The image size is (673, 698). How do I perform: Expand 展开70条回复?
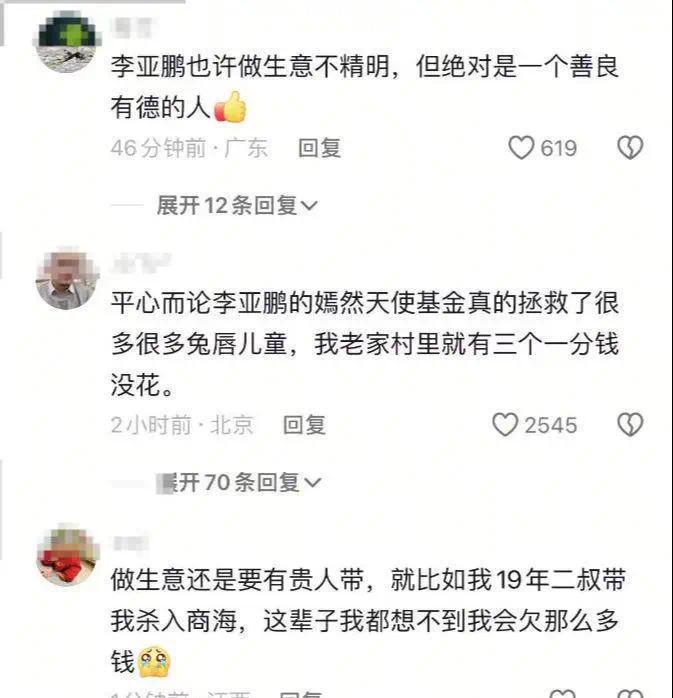tap(240, 483)
